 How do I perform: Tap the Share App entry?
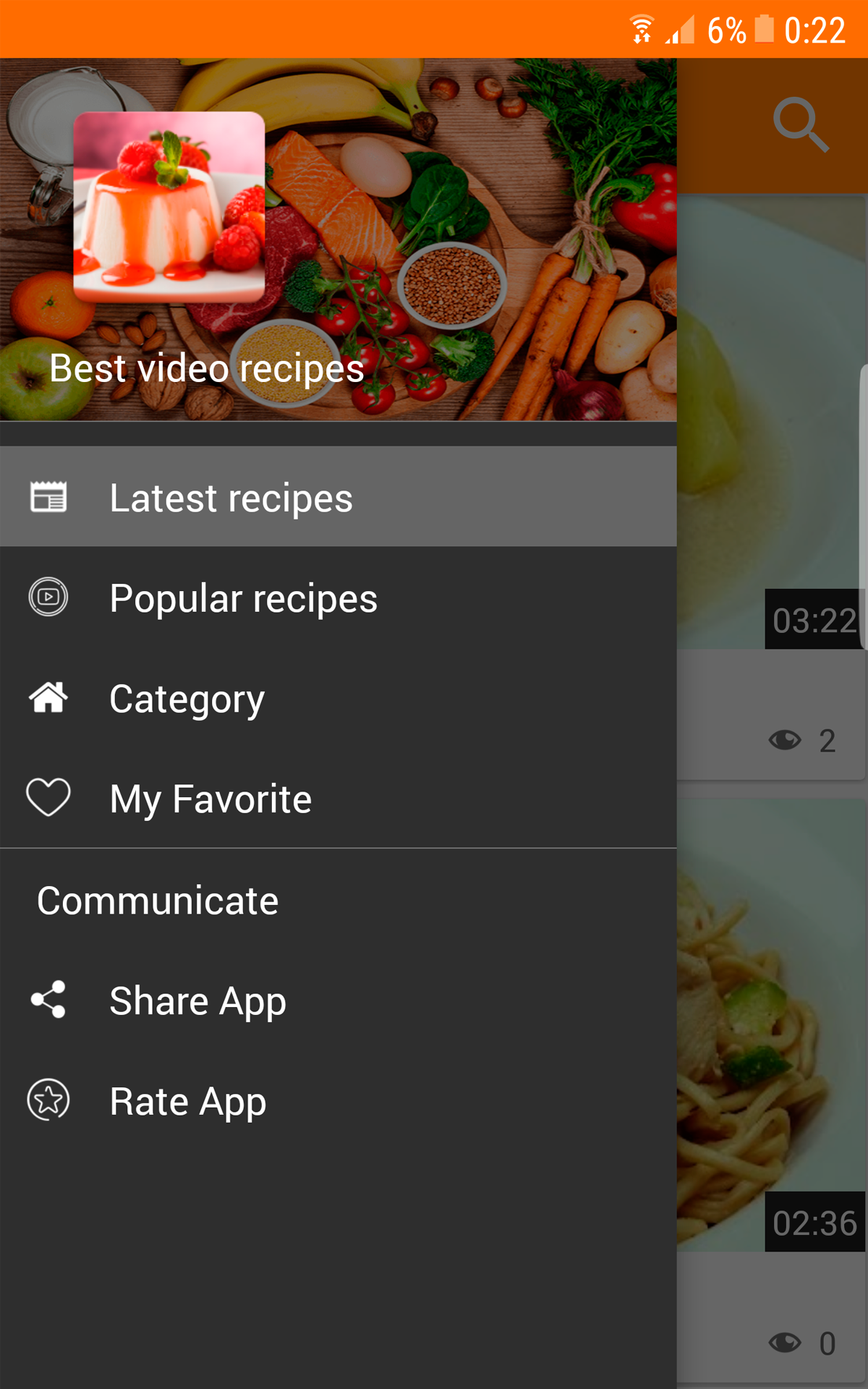click(x=197, y=999)
